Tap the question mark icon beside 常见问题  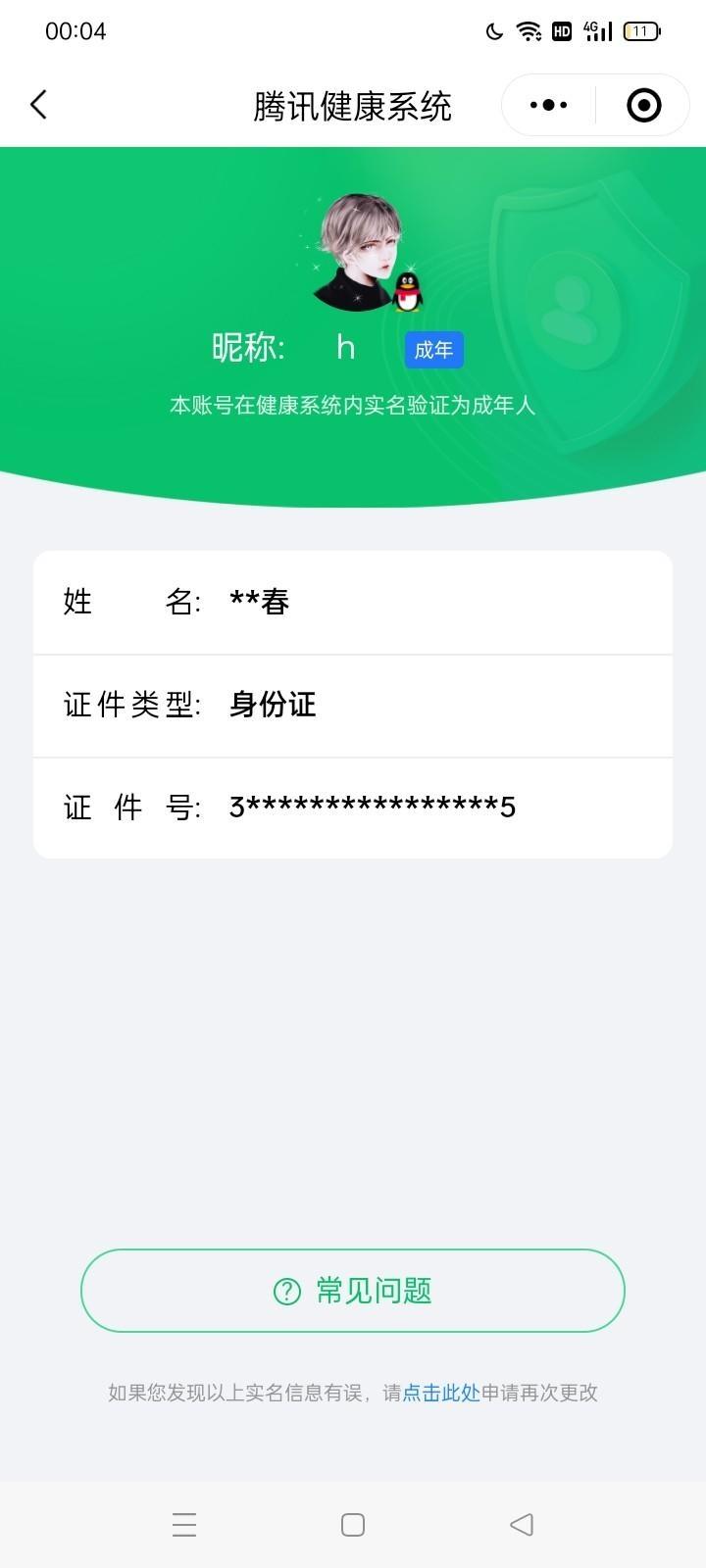click(285, 1291)
